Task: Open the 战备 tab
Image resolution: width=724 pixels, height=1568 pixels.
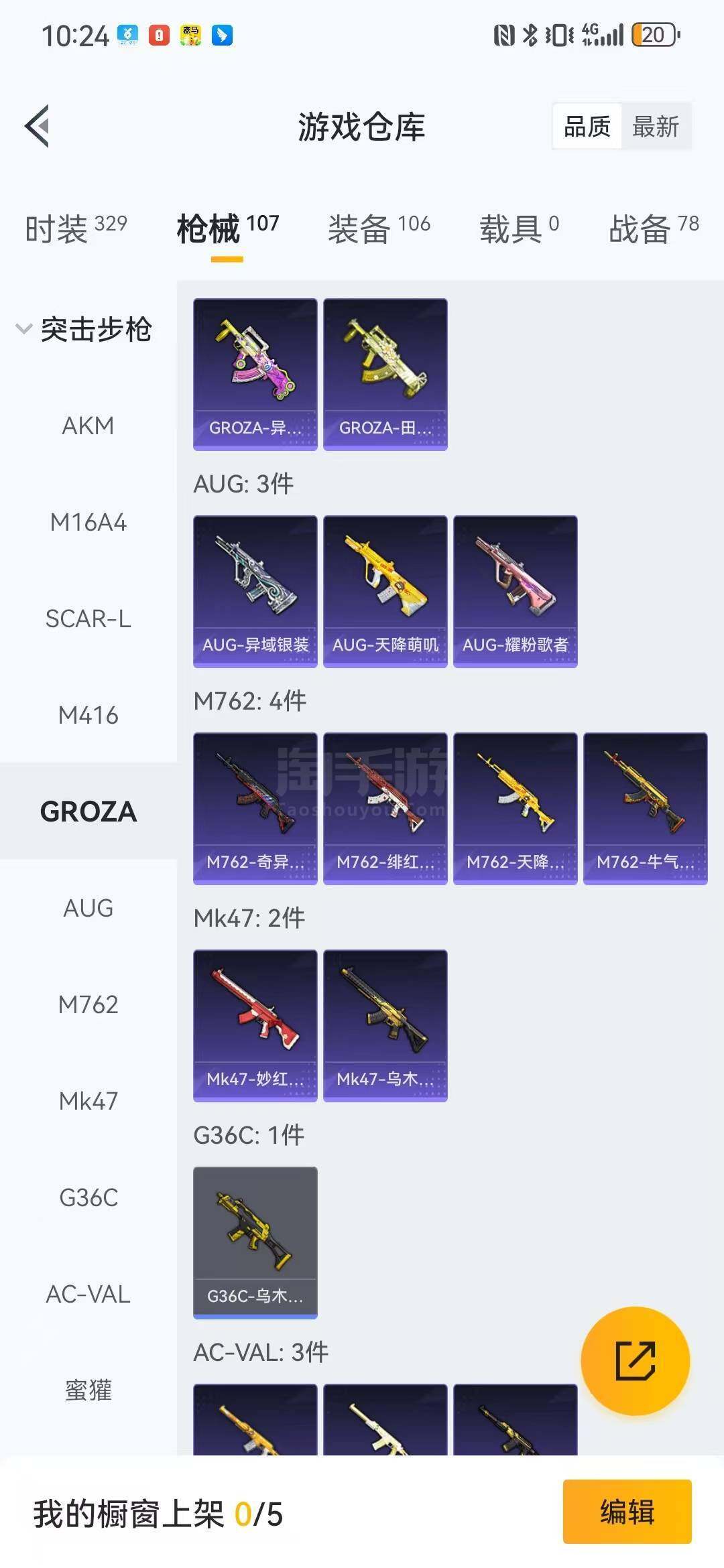Action: (653, 229)
